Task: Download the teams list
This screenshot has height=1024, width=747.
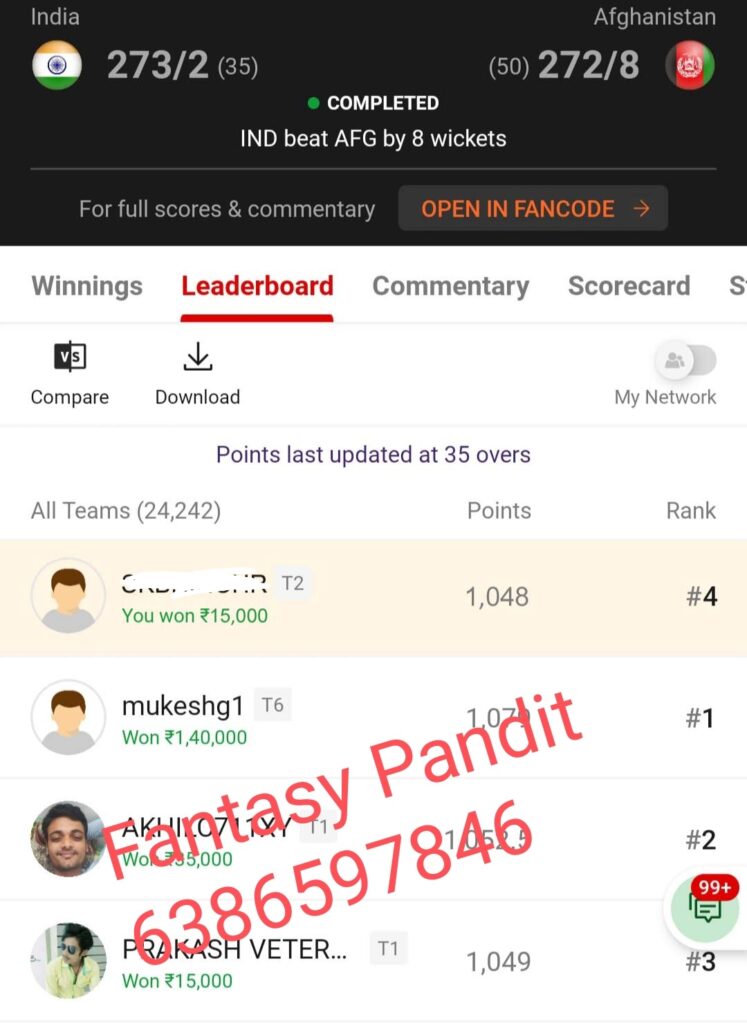Action: pyautogui.click(x=197, y=373)
